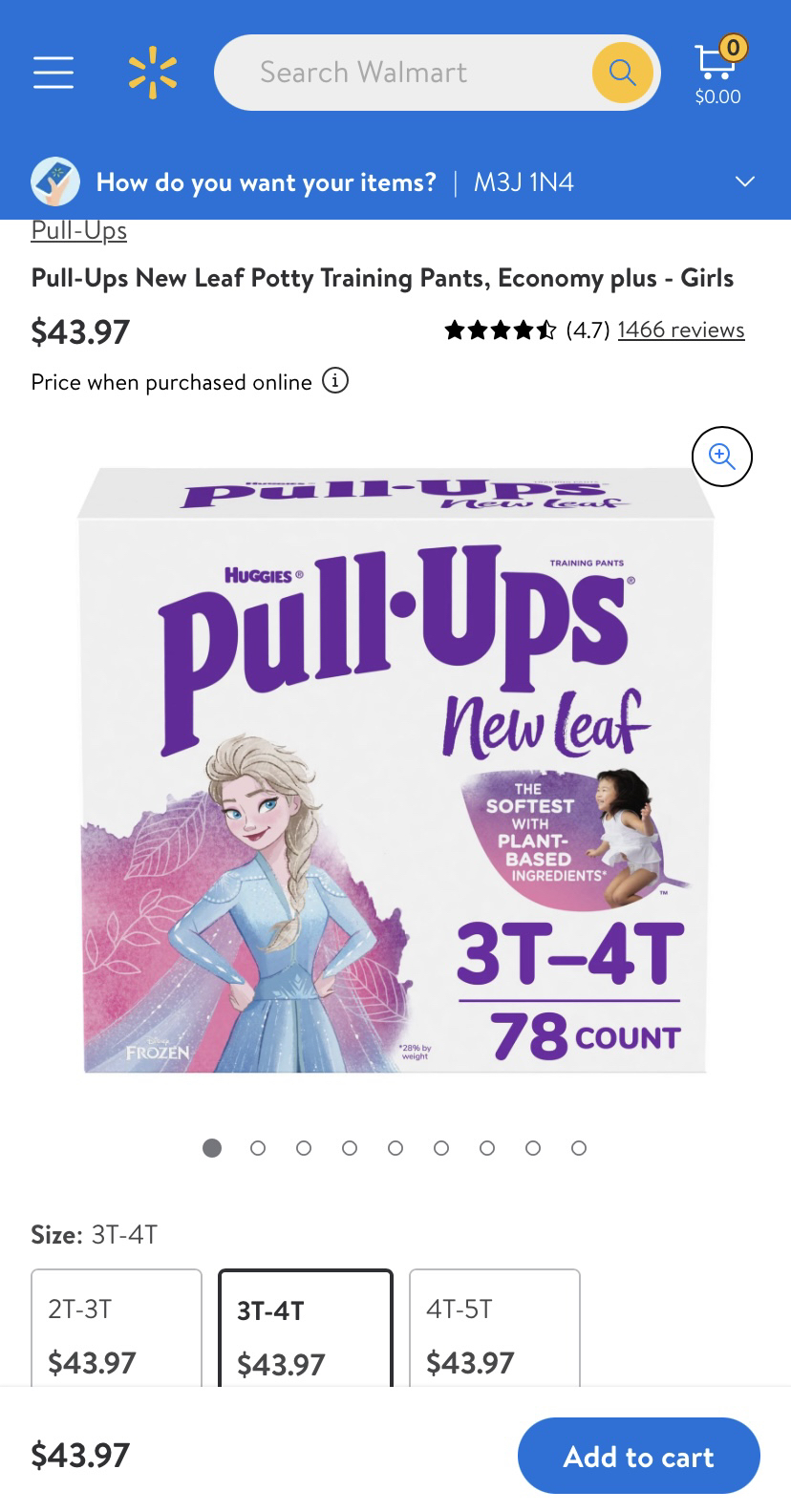Viewport: 791px width, 1512px height.
Task: Add to cart
Action: (x=638, y=1456)
